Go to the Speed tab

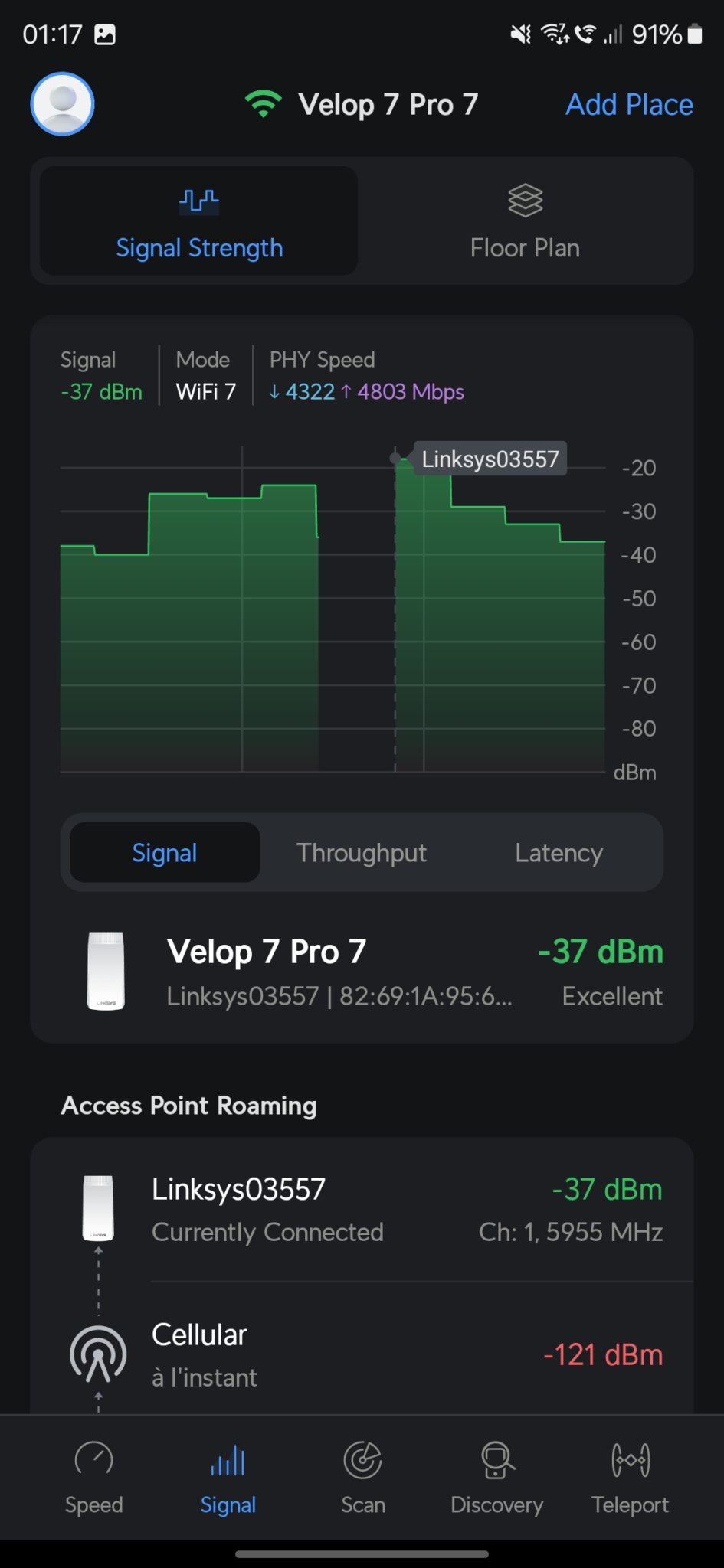click(x=93, y=1477)
